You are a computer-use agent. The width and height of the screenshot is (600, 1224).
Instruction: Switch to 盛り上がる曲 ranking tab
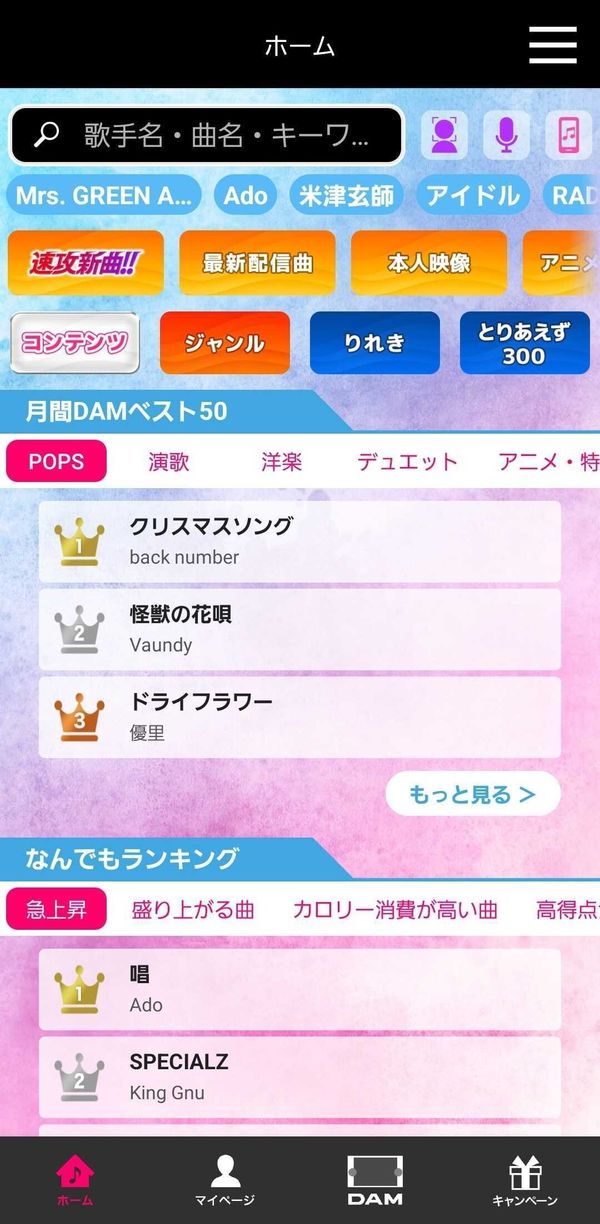click(x=193, y=910)
